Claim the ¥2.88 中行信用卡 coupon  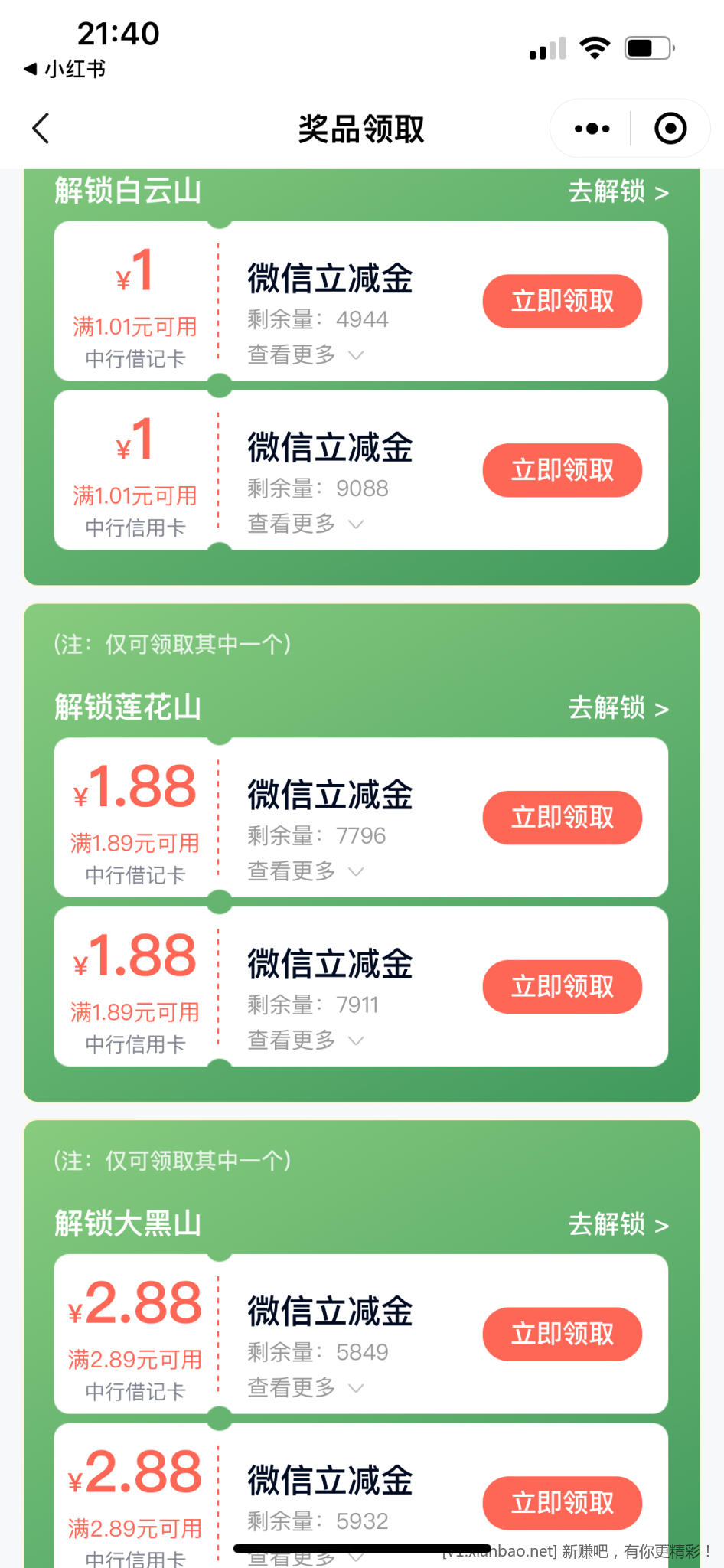click(562, 1503)
